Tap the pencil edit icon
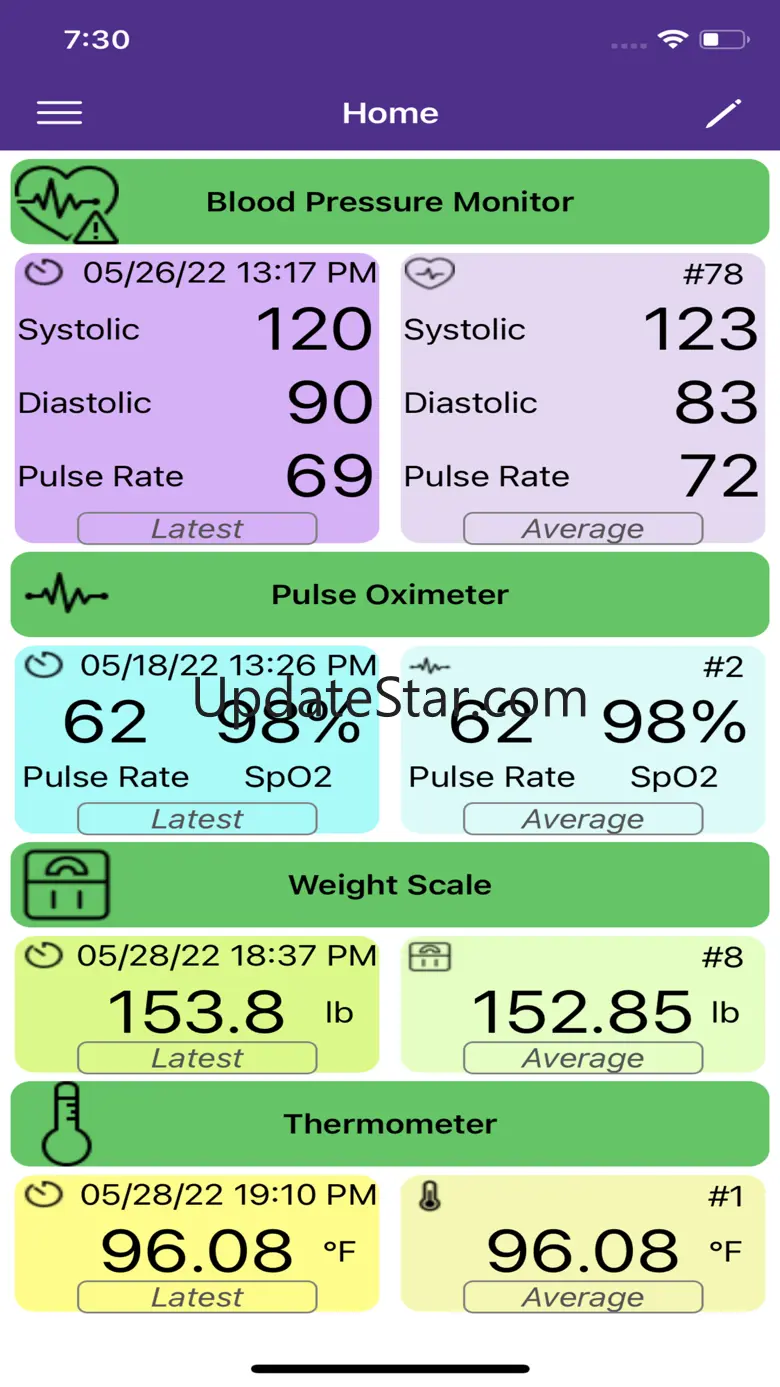The width and height of the screenshot is (780, 1387). coord(723,113)
